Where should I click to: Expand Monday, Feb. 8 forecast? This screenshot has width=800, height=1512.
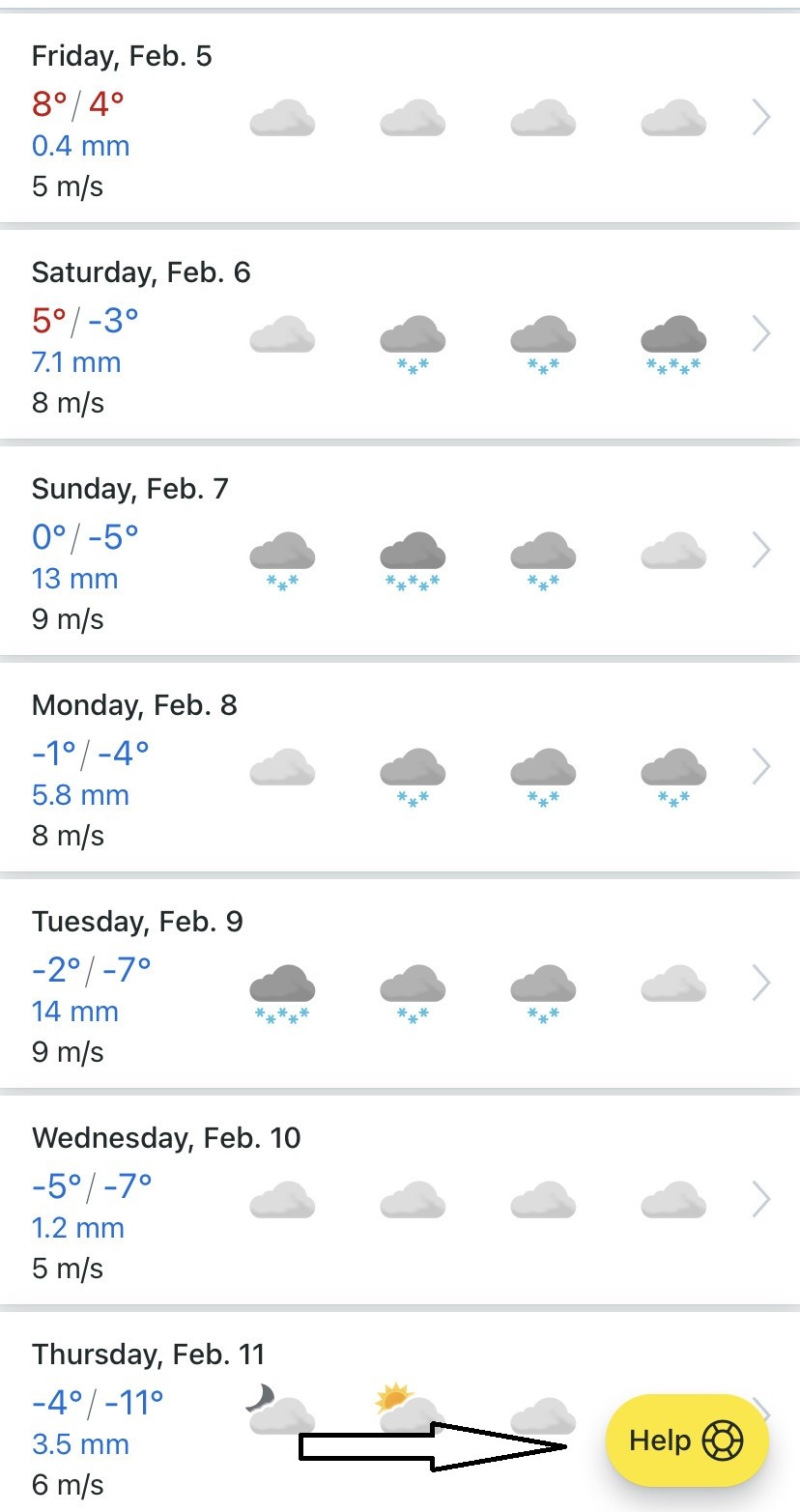pos(761,767)
